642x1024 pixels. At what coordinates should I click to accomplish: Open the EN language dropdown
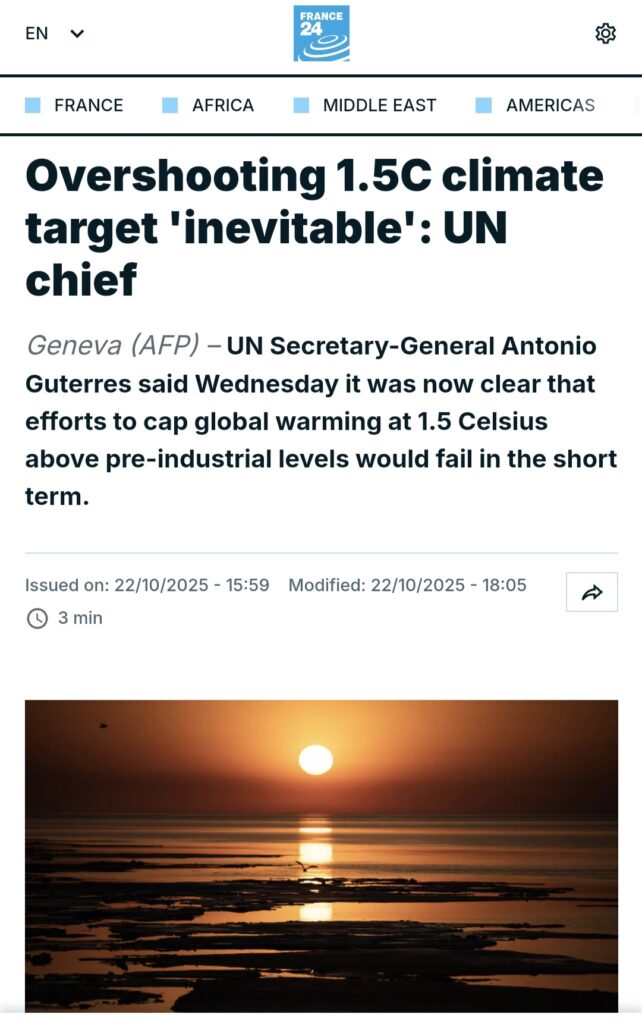point(55,33)
